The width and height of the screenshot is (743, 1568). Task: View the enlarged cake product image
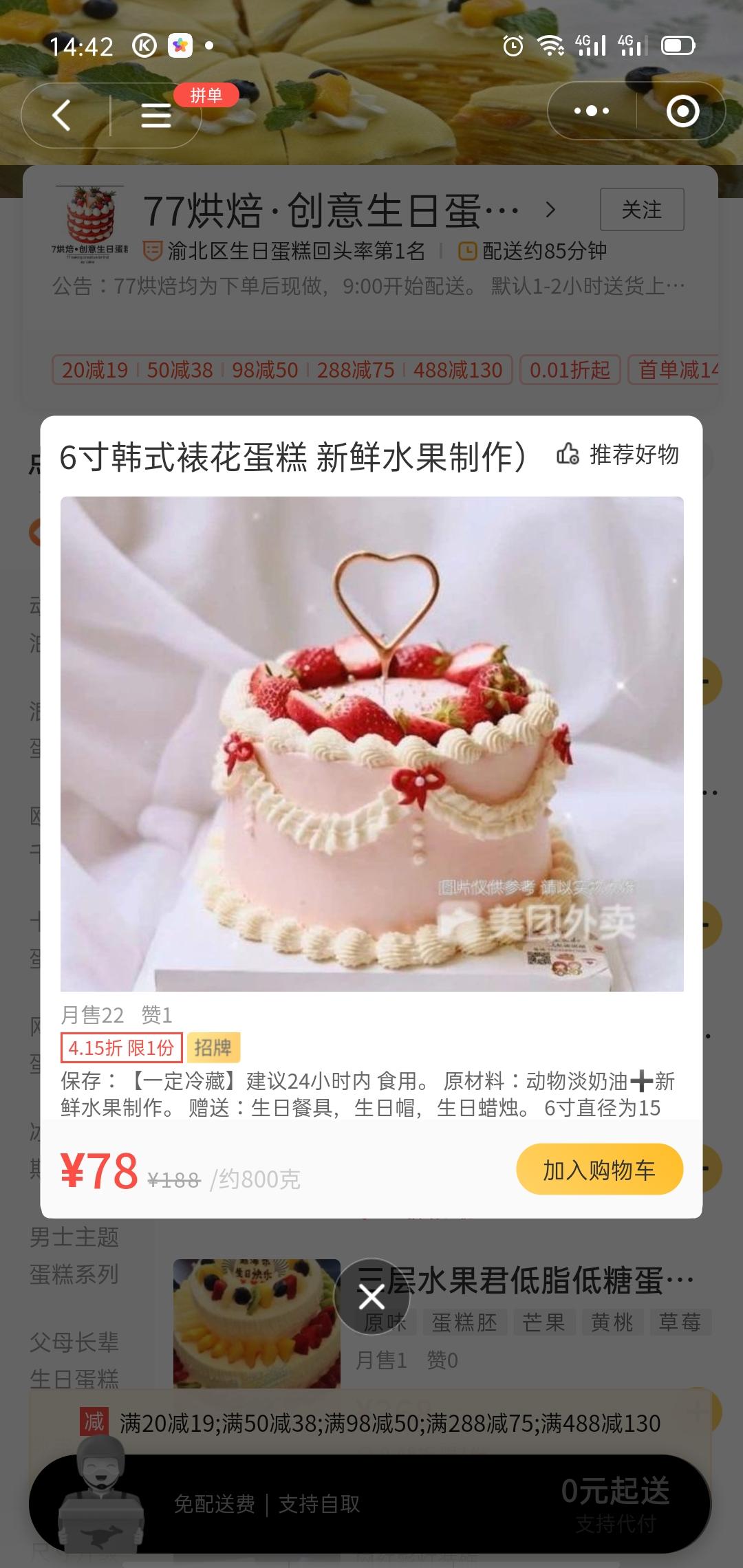point(372,743)
